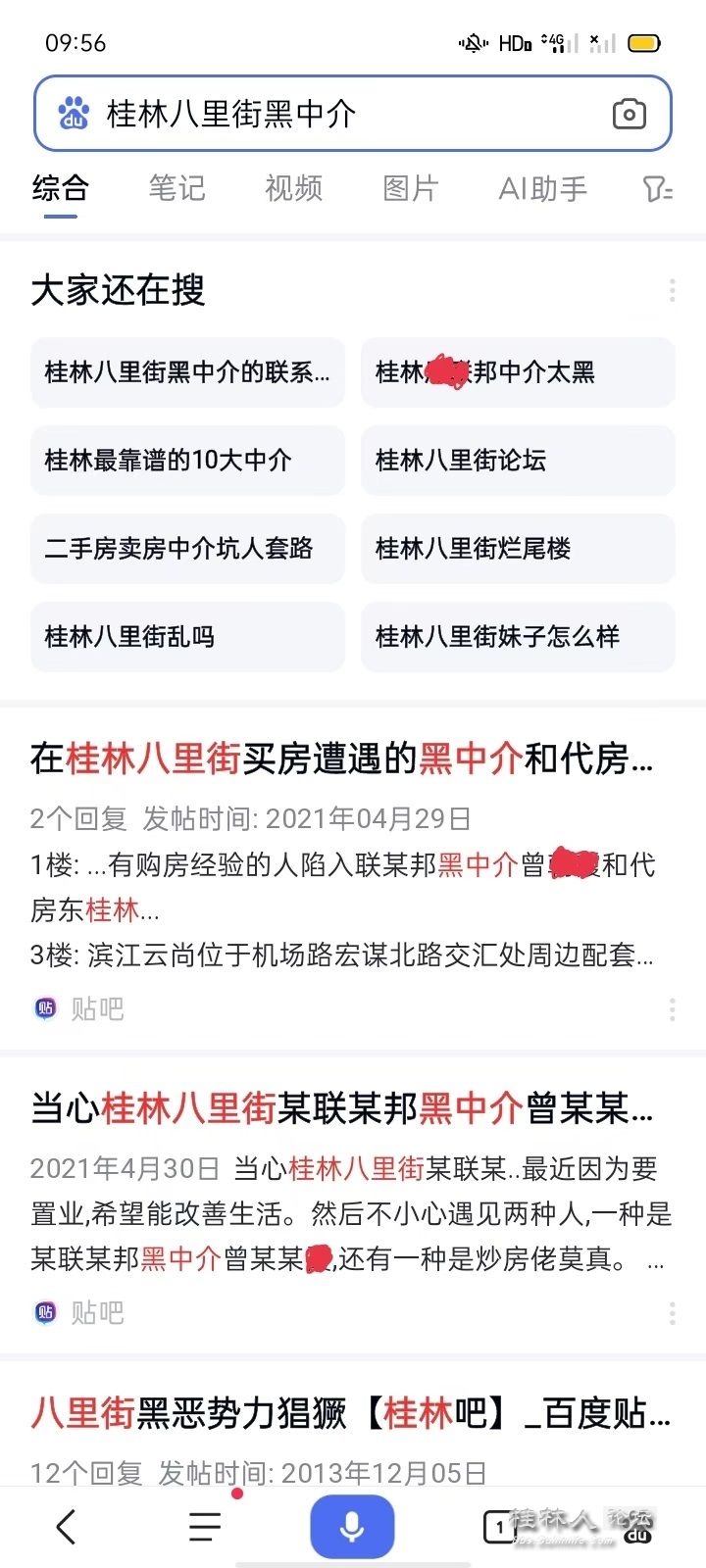This screenshot has height=1568, width=706.
Task: Open the 在桂林八里街买房遭遇的黑中介 result
Action: pyautogui.click(x=341, y=758)
